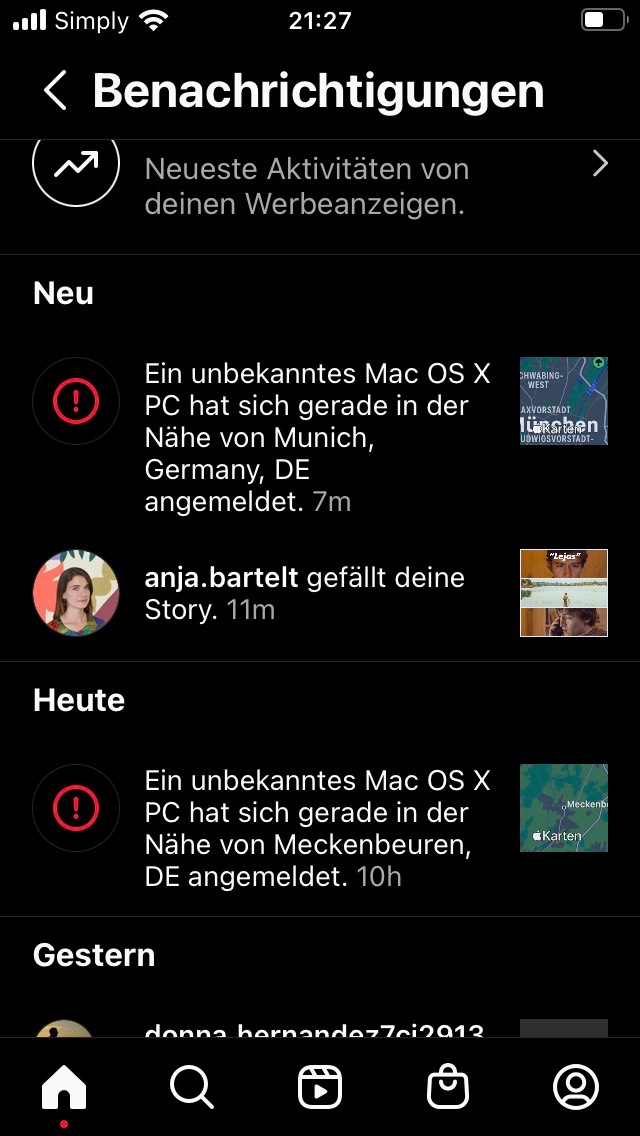This screenshot has width=640, height=1136.
Task: View the story thumbnail anja.bartelt liked
Action: pyautogui.click(x=564, y=593)
